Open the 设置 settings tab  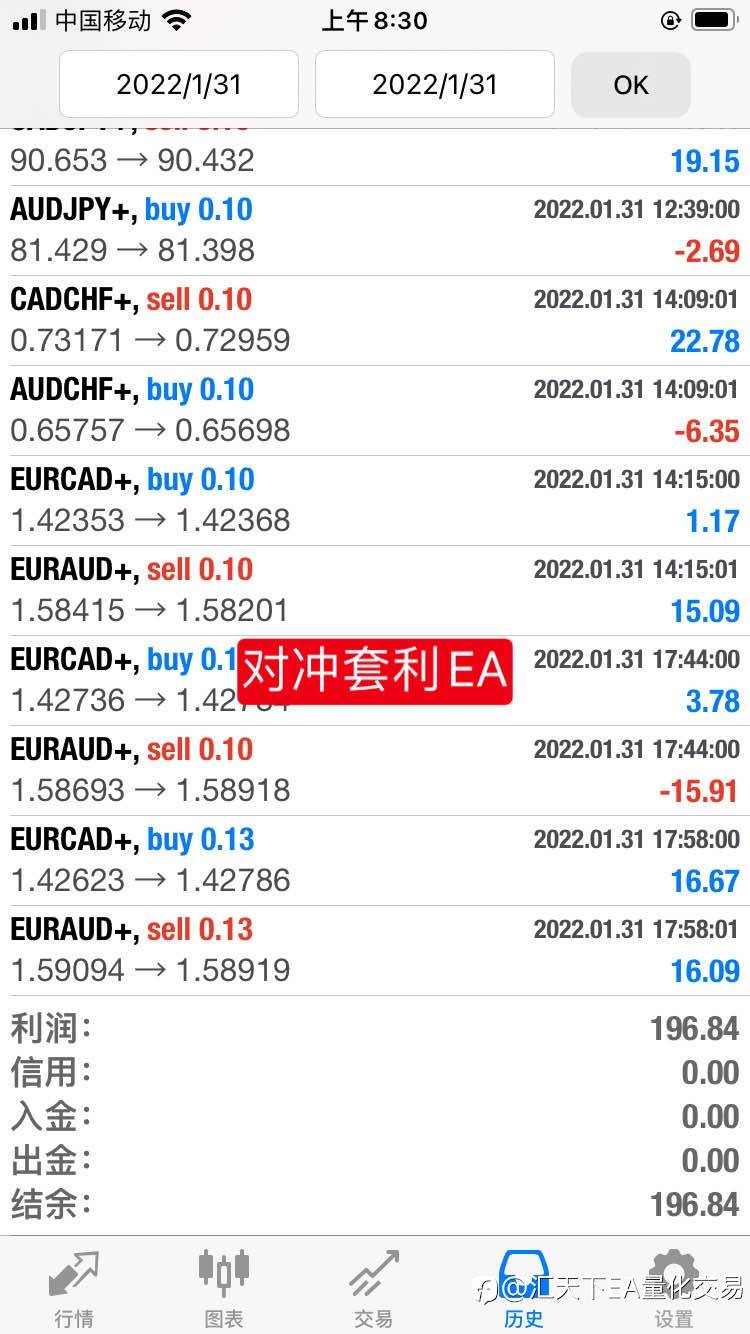click(673, 1288)
